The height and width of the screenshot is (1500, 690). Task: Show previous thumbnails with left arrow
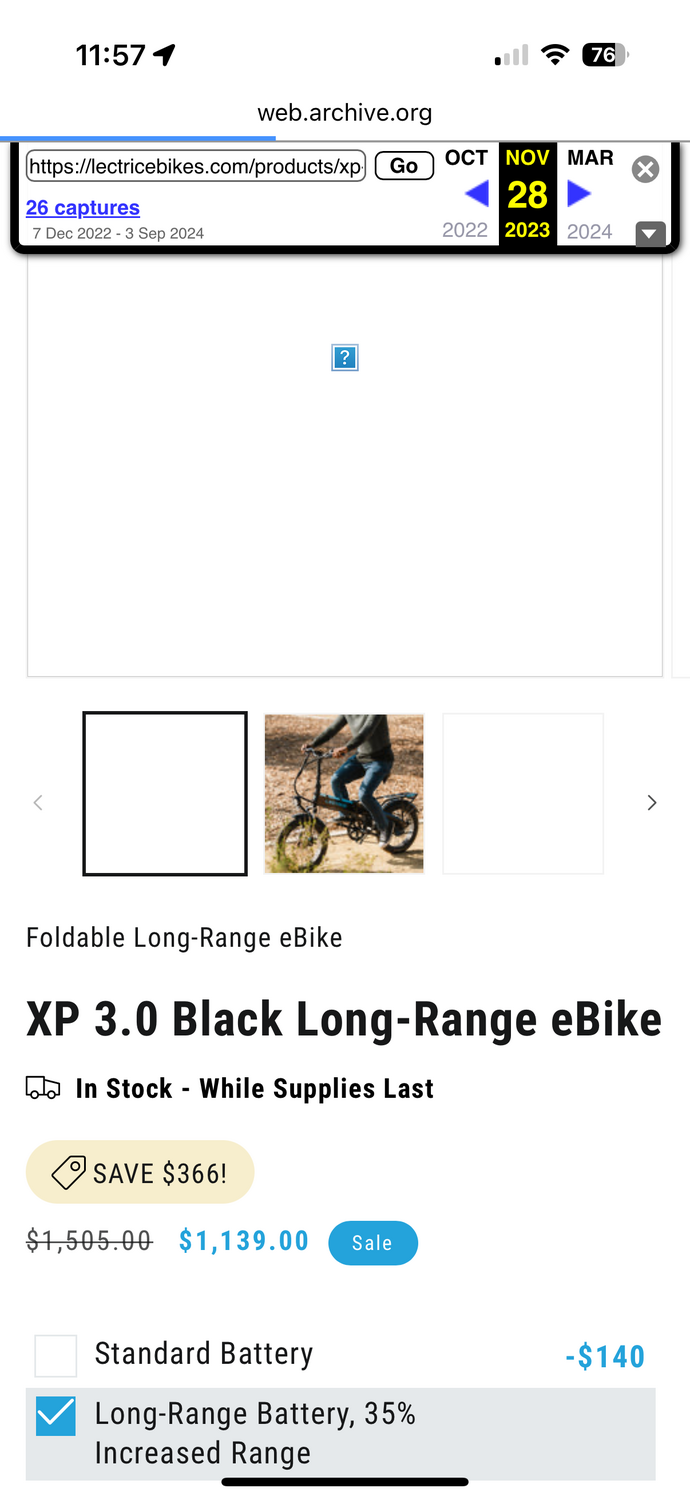38,802
